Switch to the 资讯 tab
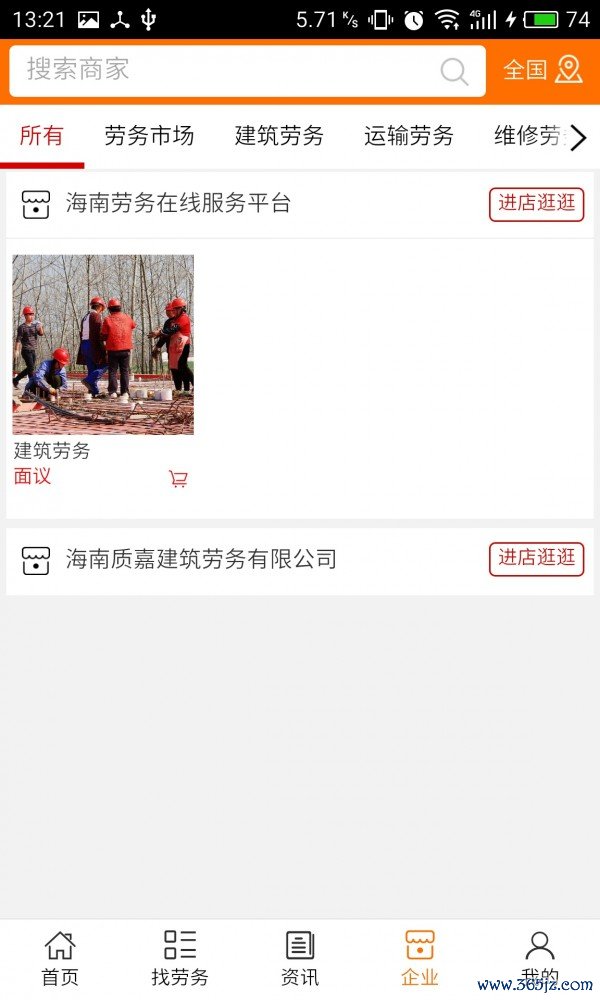The image size is (600, 1000). pyautogui.click(x=300, y=958)
